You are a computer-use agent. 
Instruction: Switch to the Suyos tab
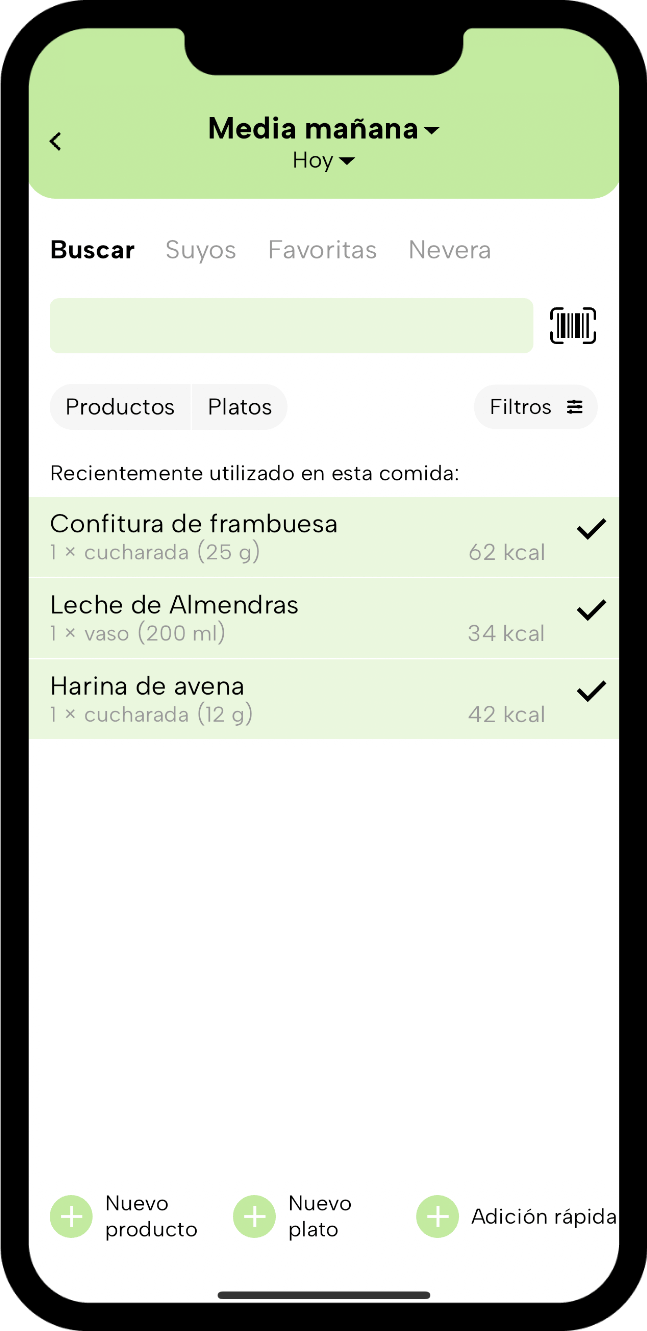[x=201, y=250]
